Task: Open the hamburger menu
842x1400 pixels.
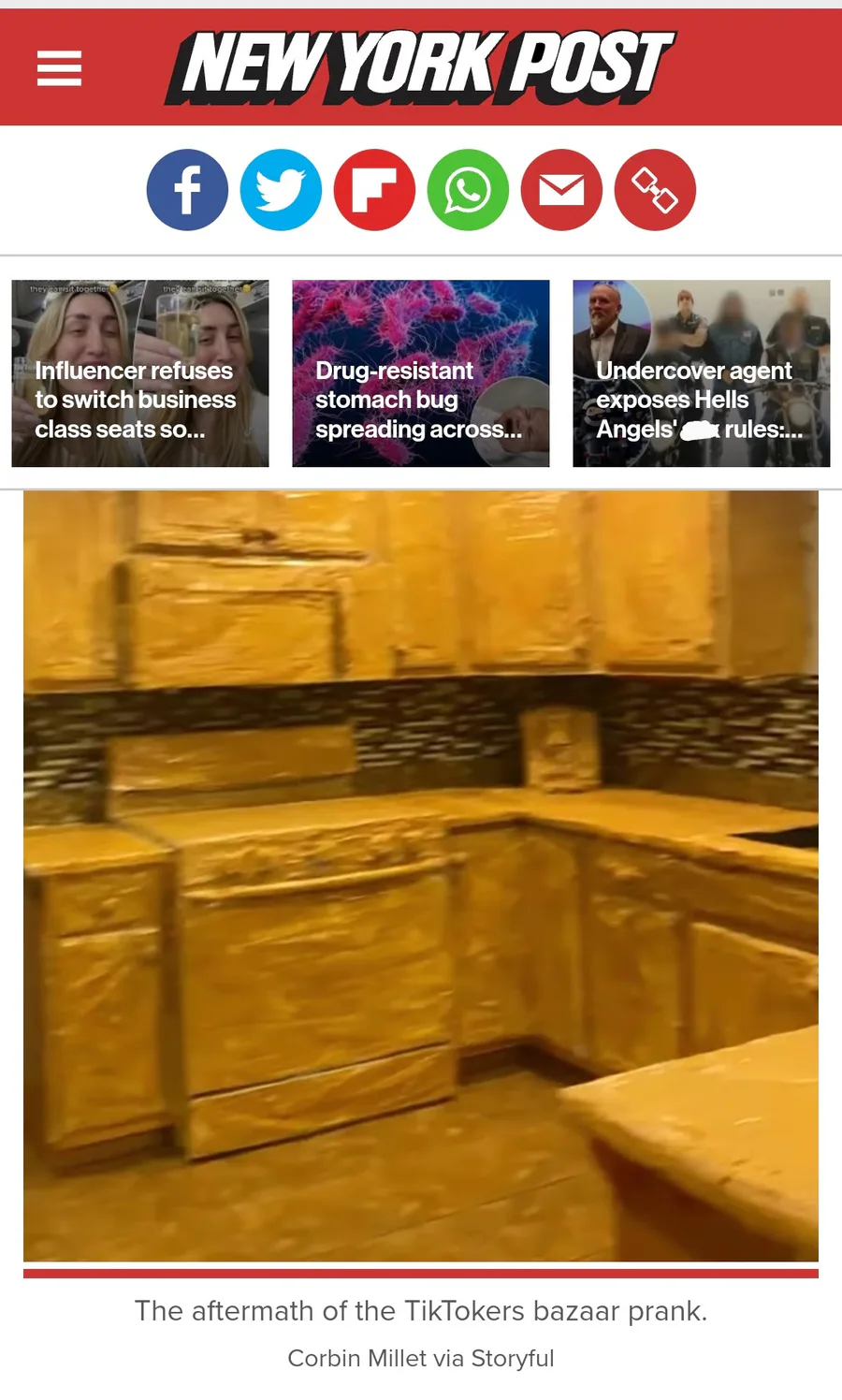Action: tap(59, 68)
